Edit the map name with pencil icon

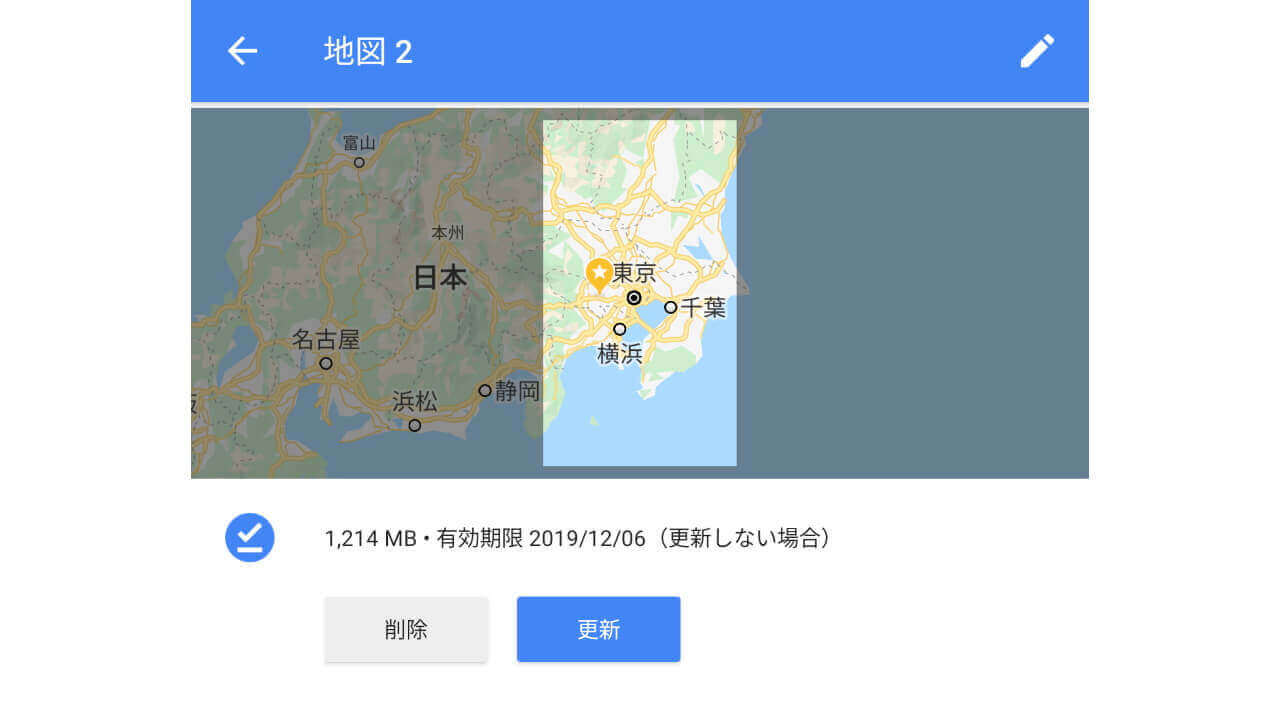1037,51
